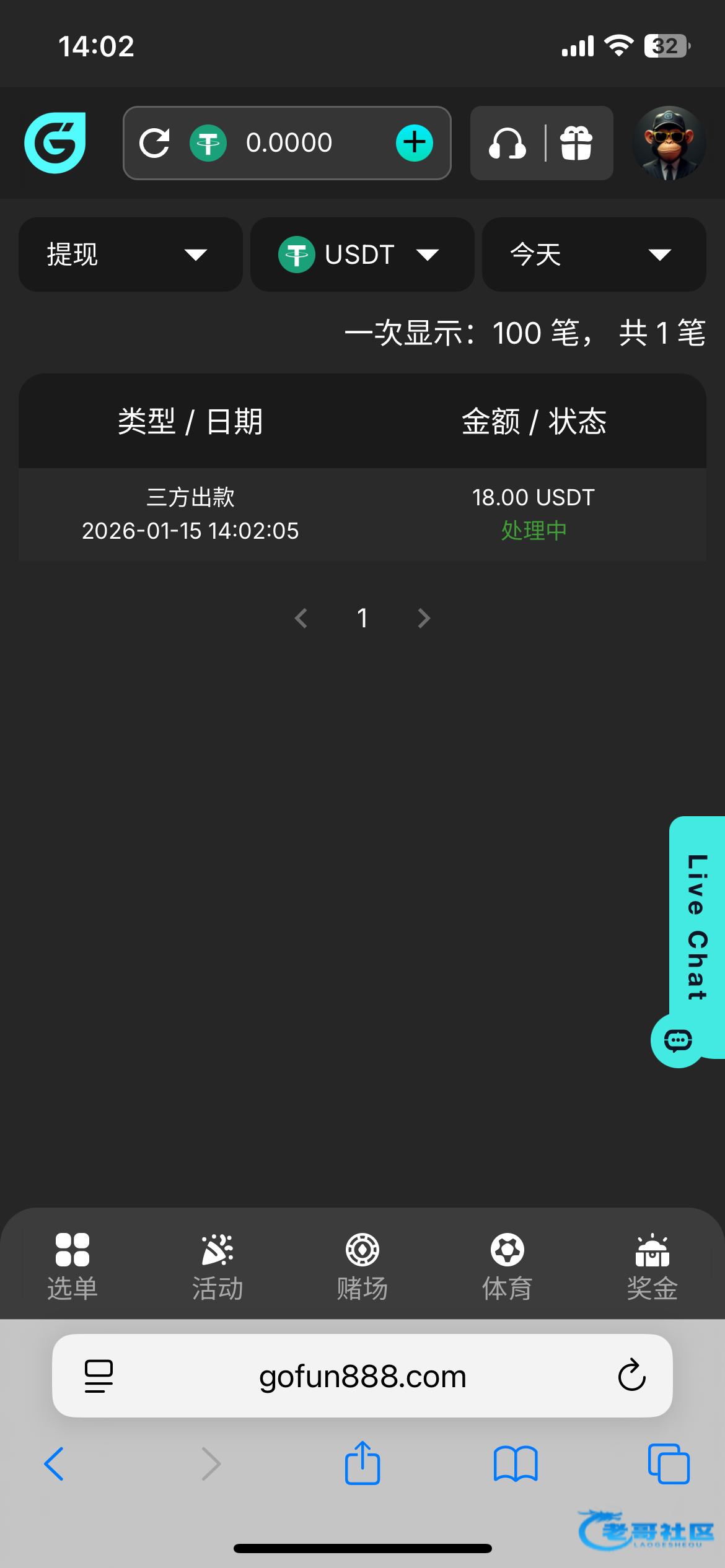Image resolution: width=725 pixels, height=1568 pixels.
Task: Open customer support headset icon
Action: (507, 143)
